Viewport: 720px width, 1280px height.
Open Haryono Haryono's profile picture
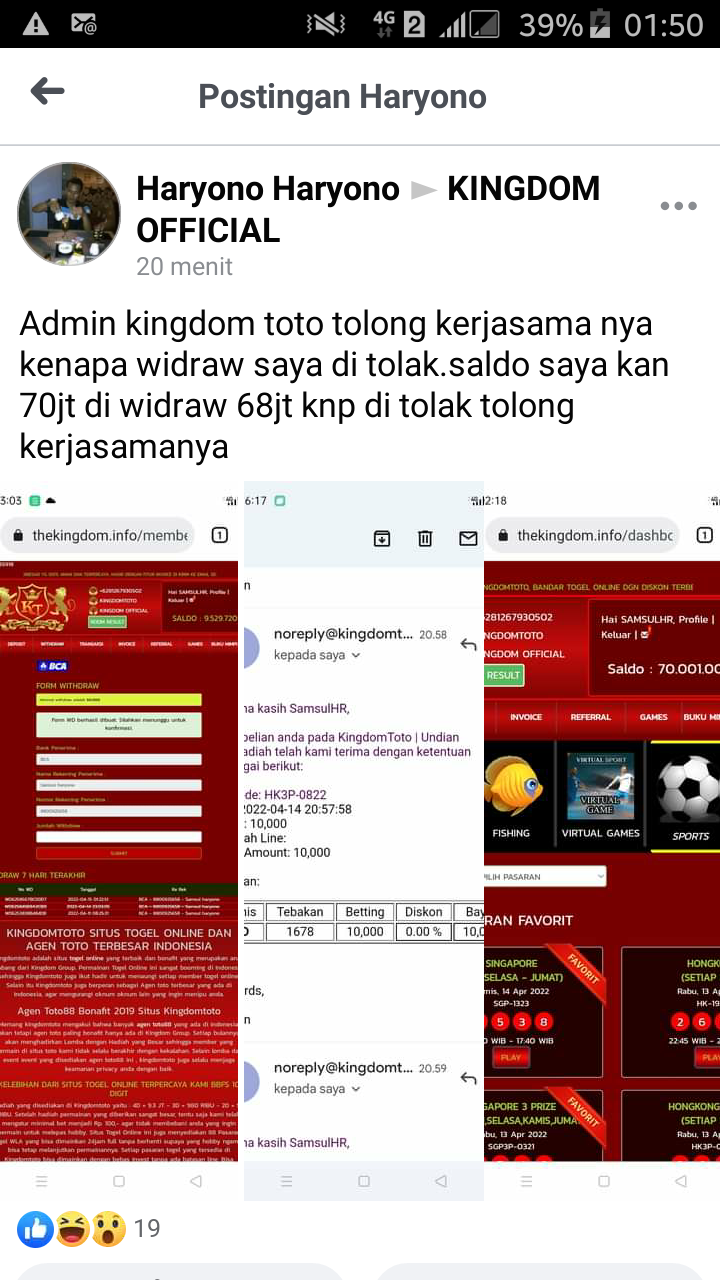click(69, 214)
